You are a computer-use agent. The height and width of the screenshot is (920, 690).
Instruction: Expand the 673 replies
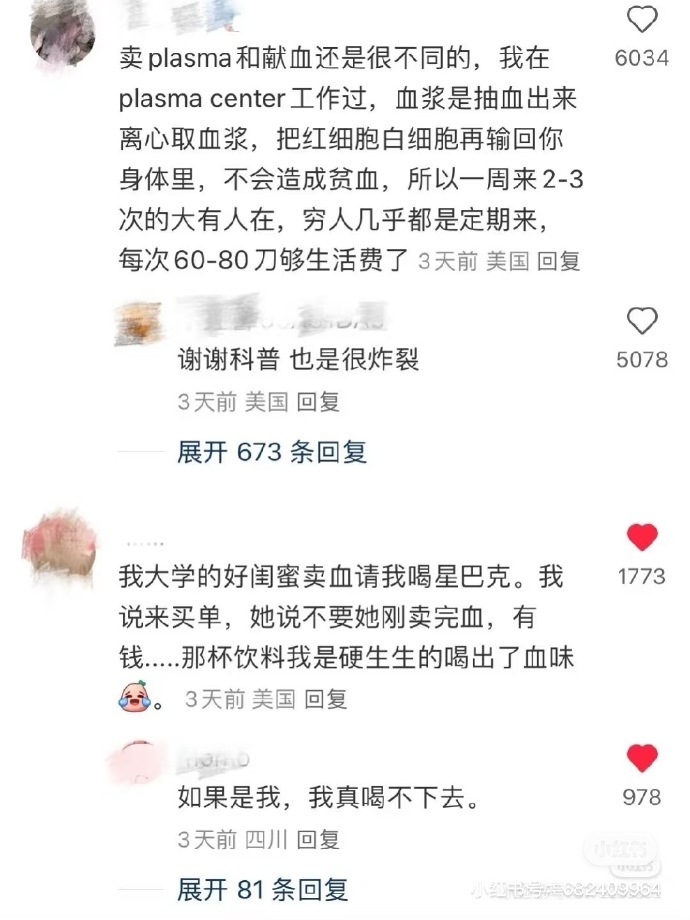click(272, 452)
